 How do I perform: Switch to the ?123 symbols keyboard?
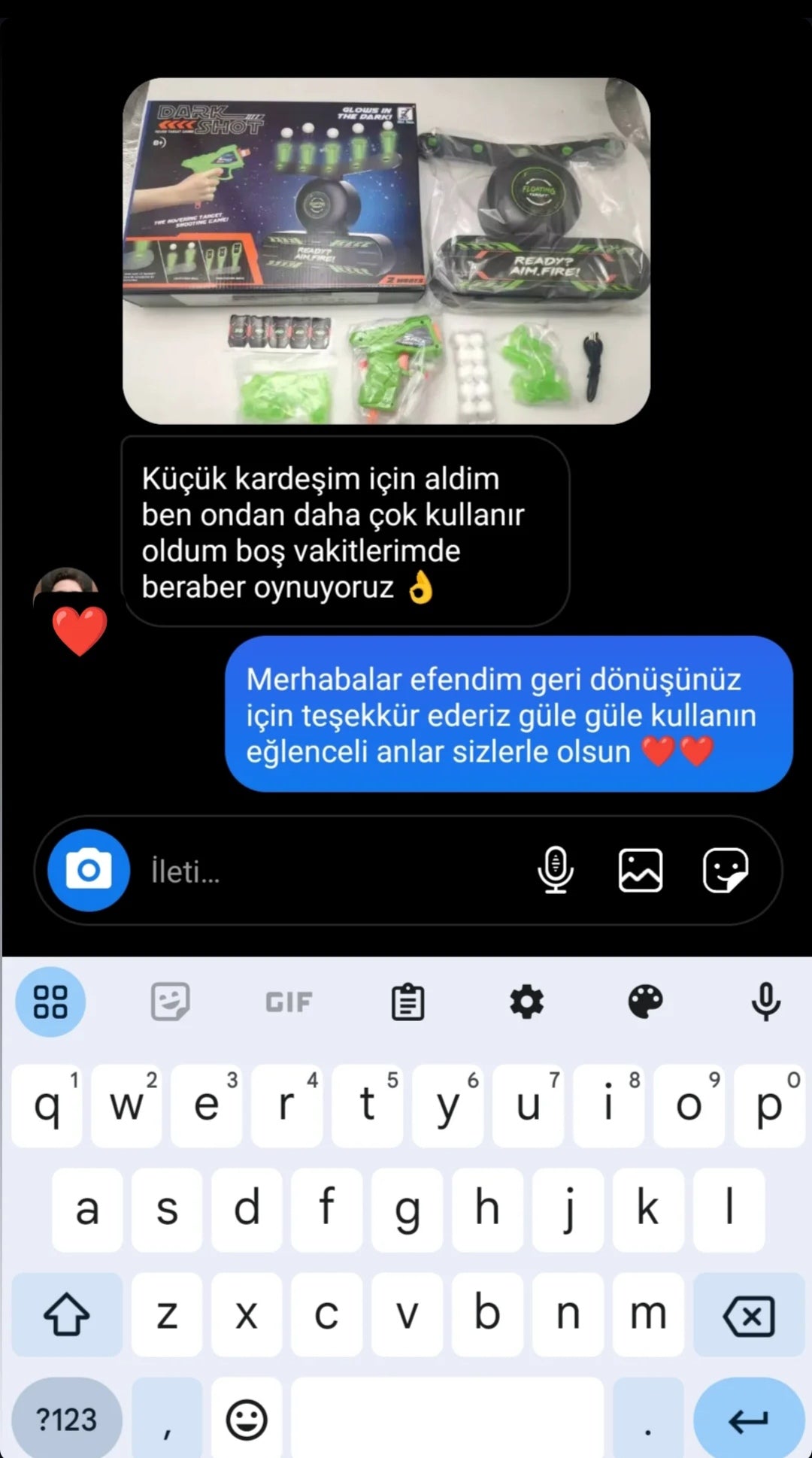66,1420
